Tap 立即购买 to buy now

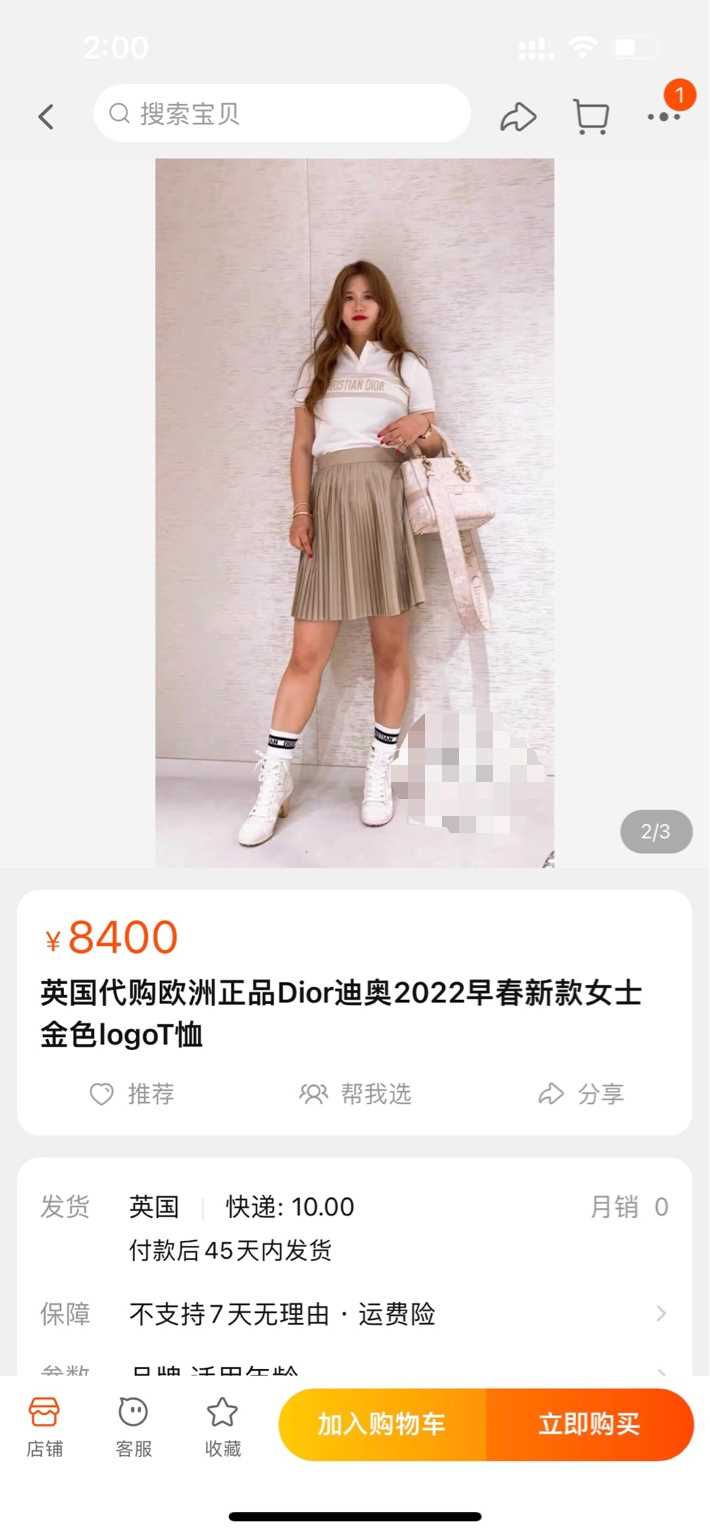tap(589, 1425)
